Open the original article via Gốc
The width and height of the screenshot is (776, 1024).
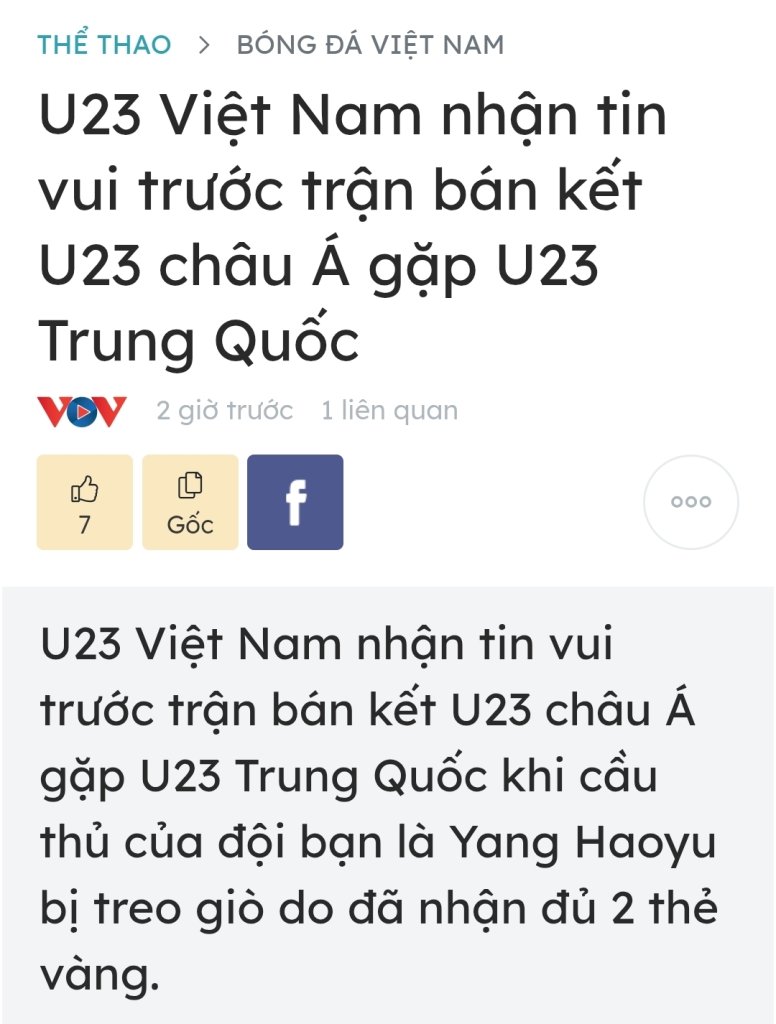[190, 502]
